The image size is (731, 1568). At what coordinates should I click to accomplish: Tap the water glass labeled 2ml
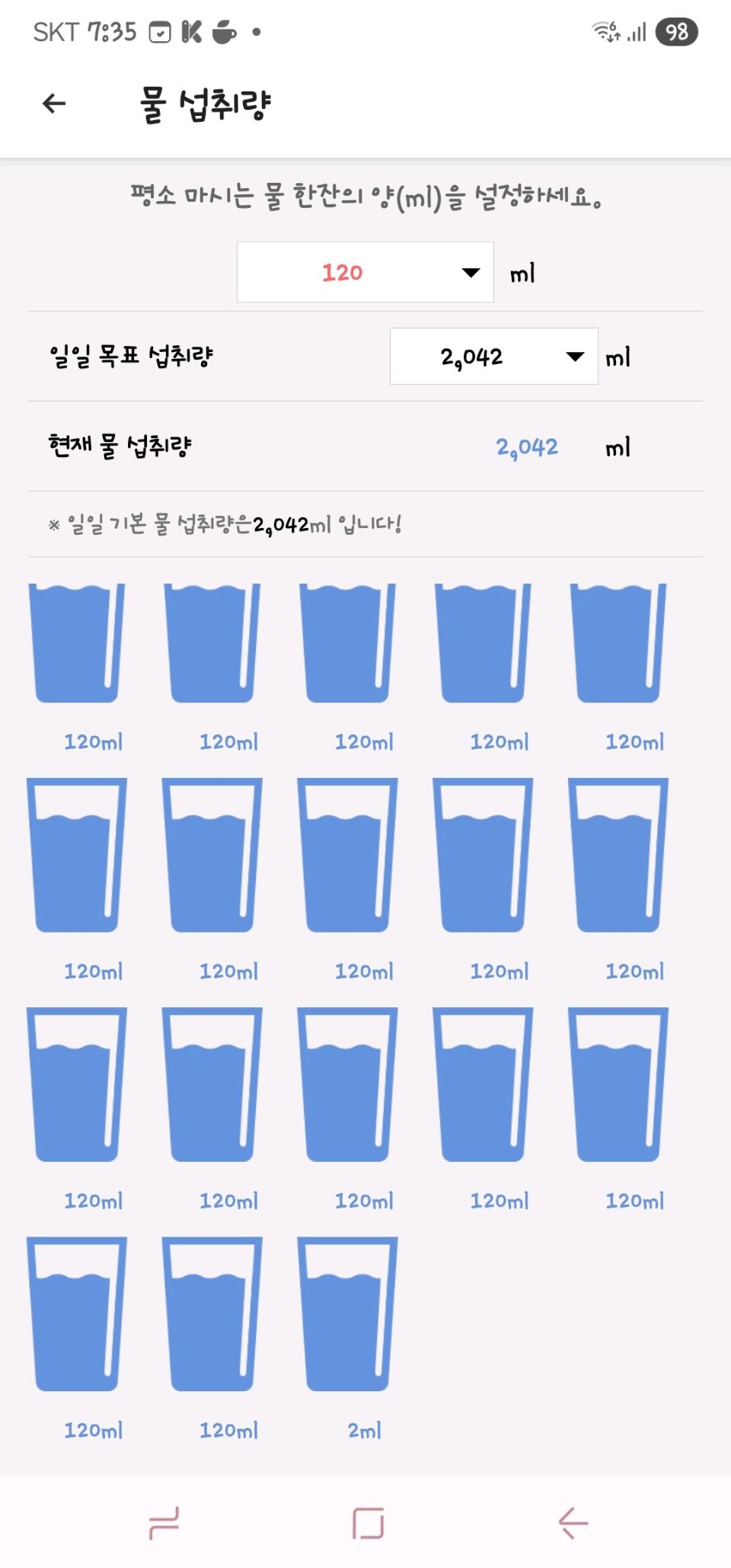pos(348,1314)
